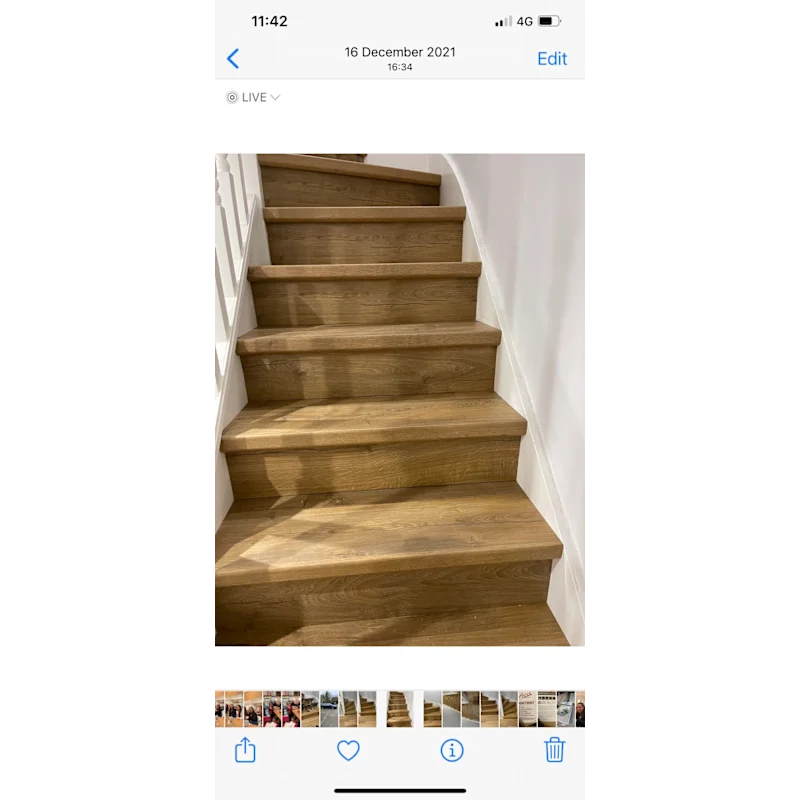This screenshot has width=800, height=800.
Task: Mark the photo as favorite
Action: pyautogui.click(x=348, y=750)
